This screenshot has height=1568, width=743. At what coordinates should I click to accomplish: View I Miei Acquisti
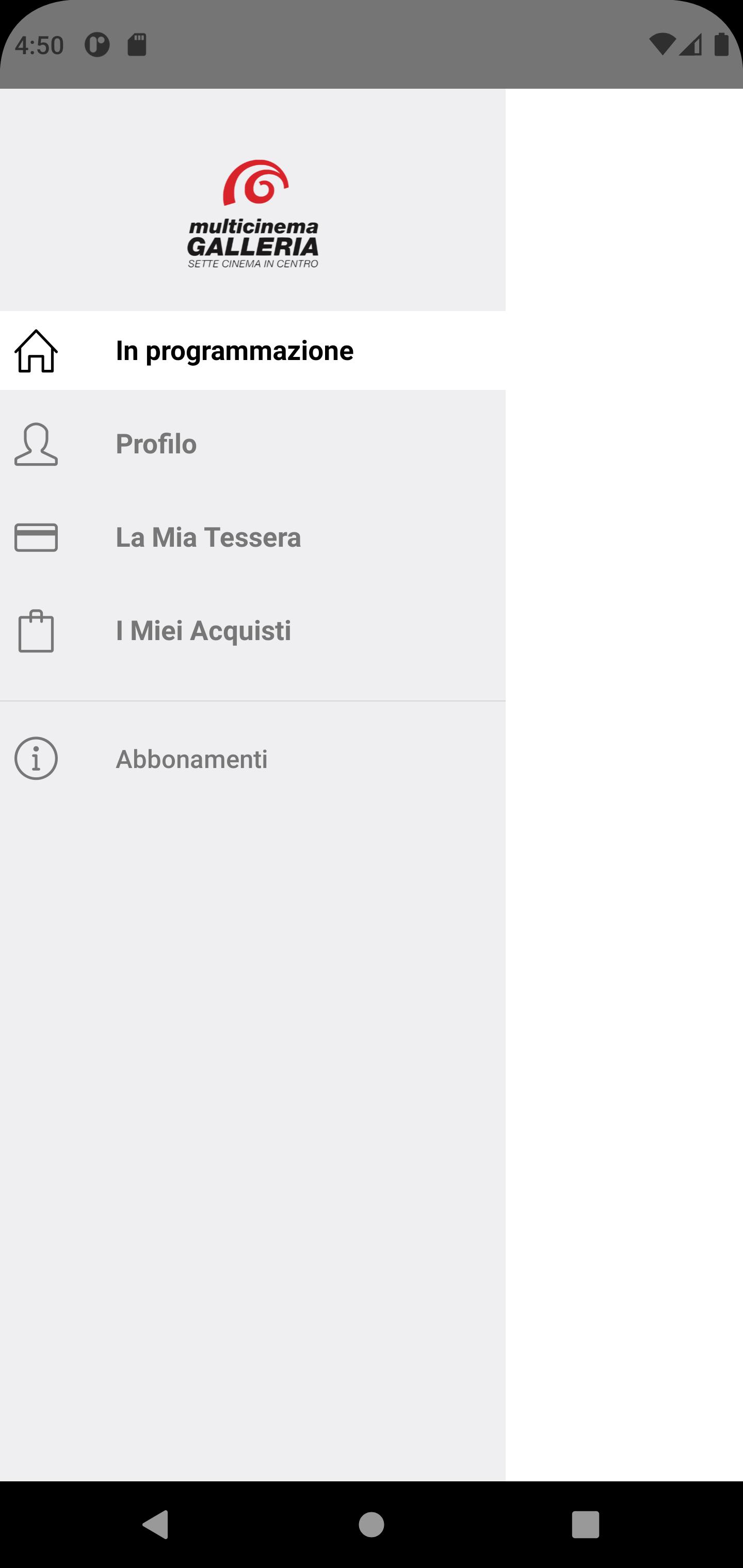pos(203,631)
